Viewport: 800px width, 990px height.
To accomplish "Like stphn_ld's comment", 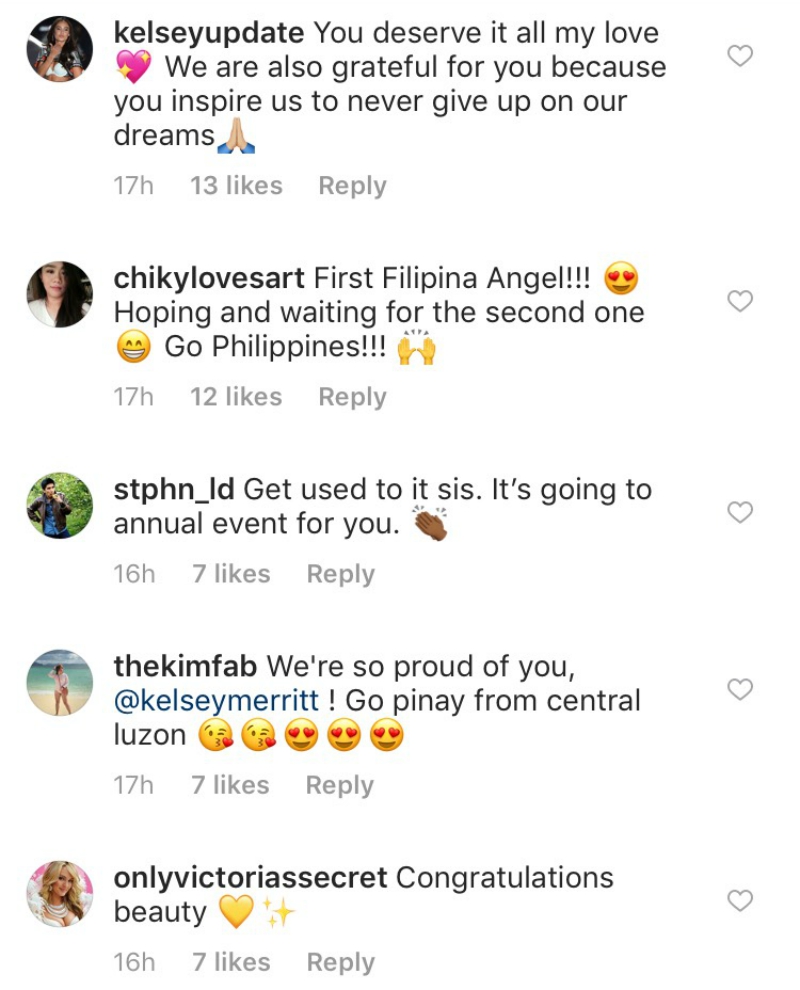I will [739, 512].
